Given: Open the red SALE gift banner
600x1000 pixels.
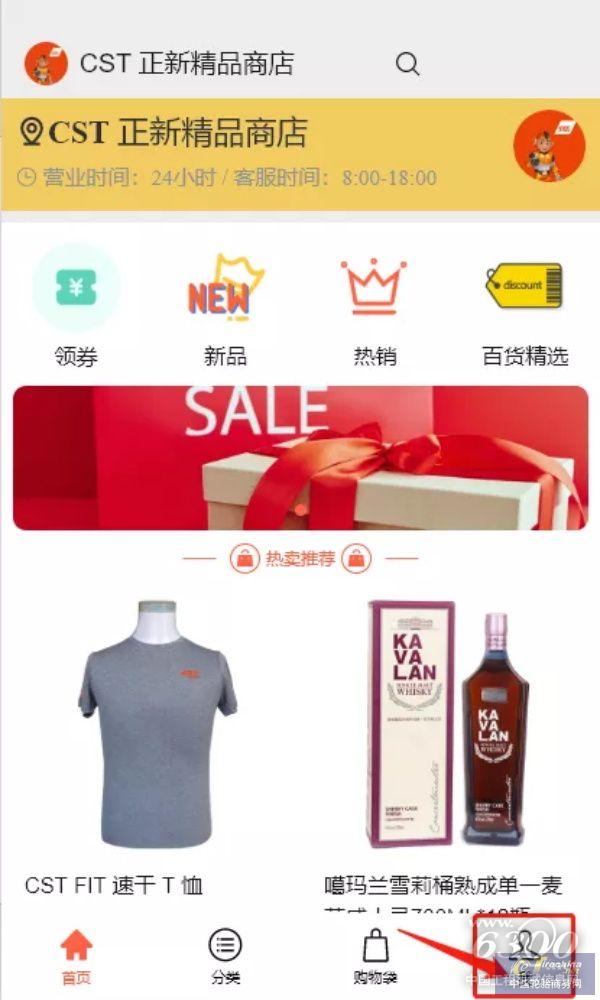Looking at the screenshot, I should coord(300,458).
